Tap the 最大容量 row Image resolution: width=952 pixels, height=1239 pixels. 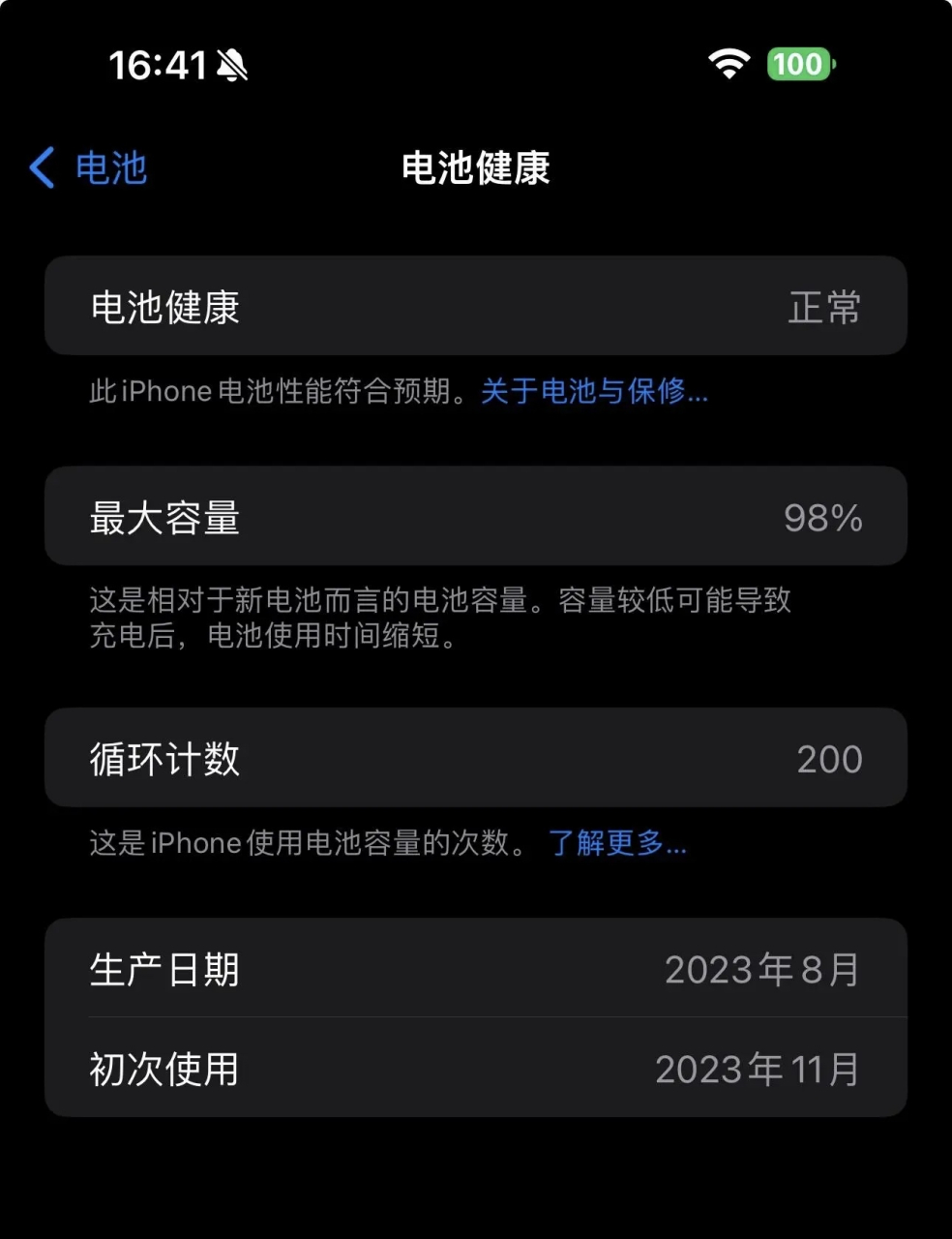475,516
